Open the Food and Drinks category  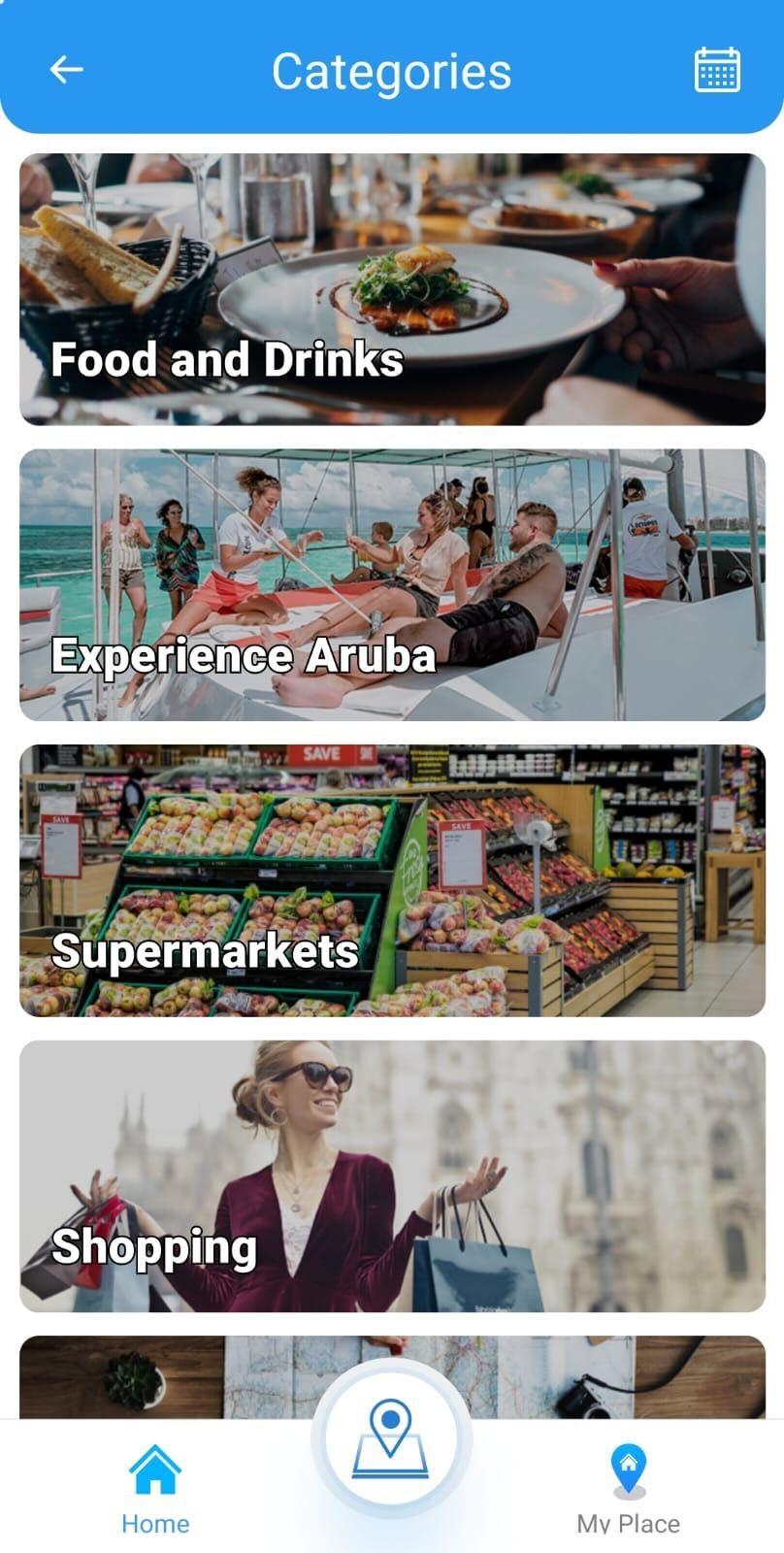392,289
